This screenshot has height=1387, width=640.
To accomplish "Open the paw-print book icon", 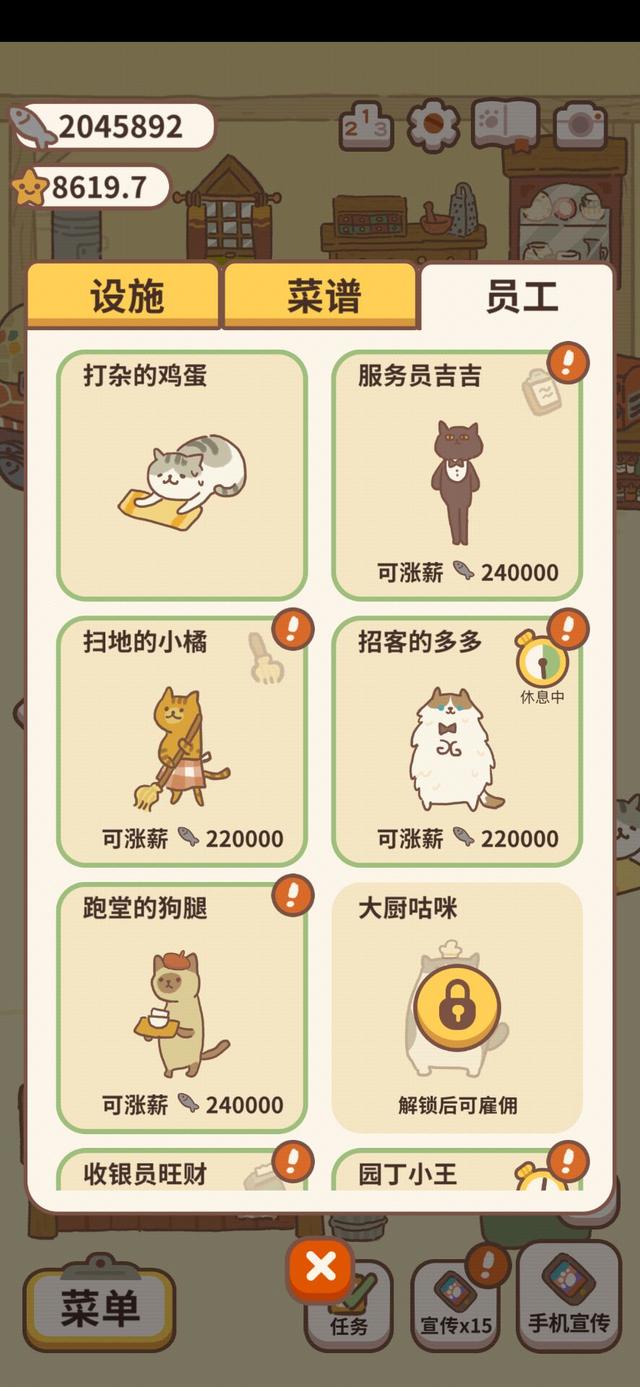I will [506, 125].
